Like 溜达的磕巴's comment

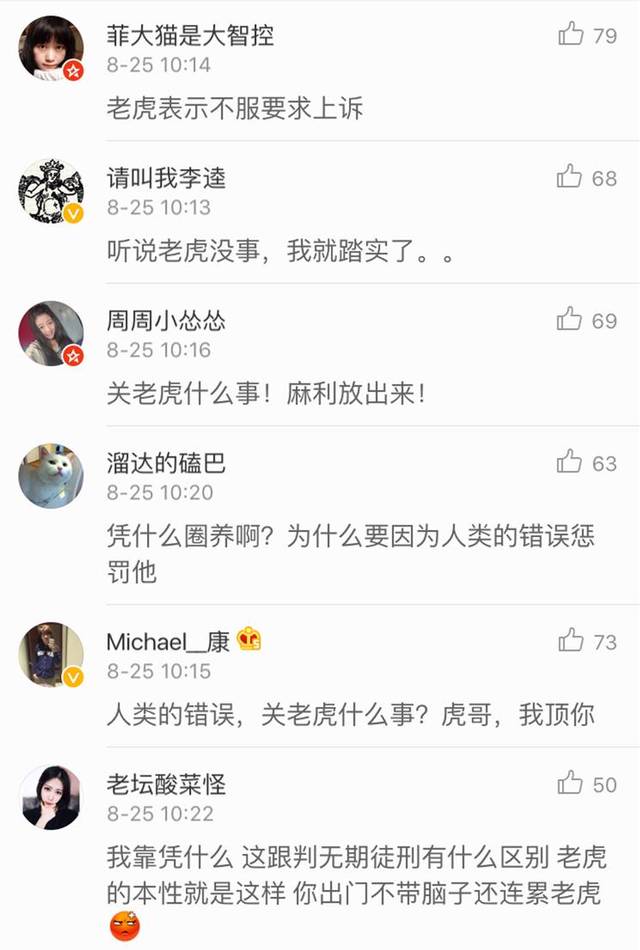tap(571, 462)
